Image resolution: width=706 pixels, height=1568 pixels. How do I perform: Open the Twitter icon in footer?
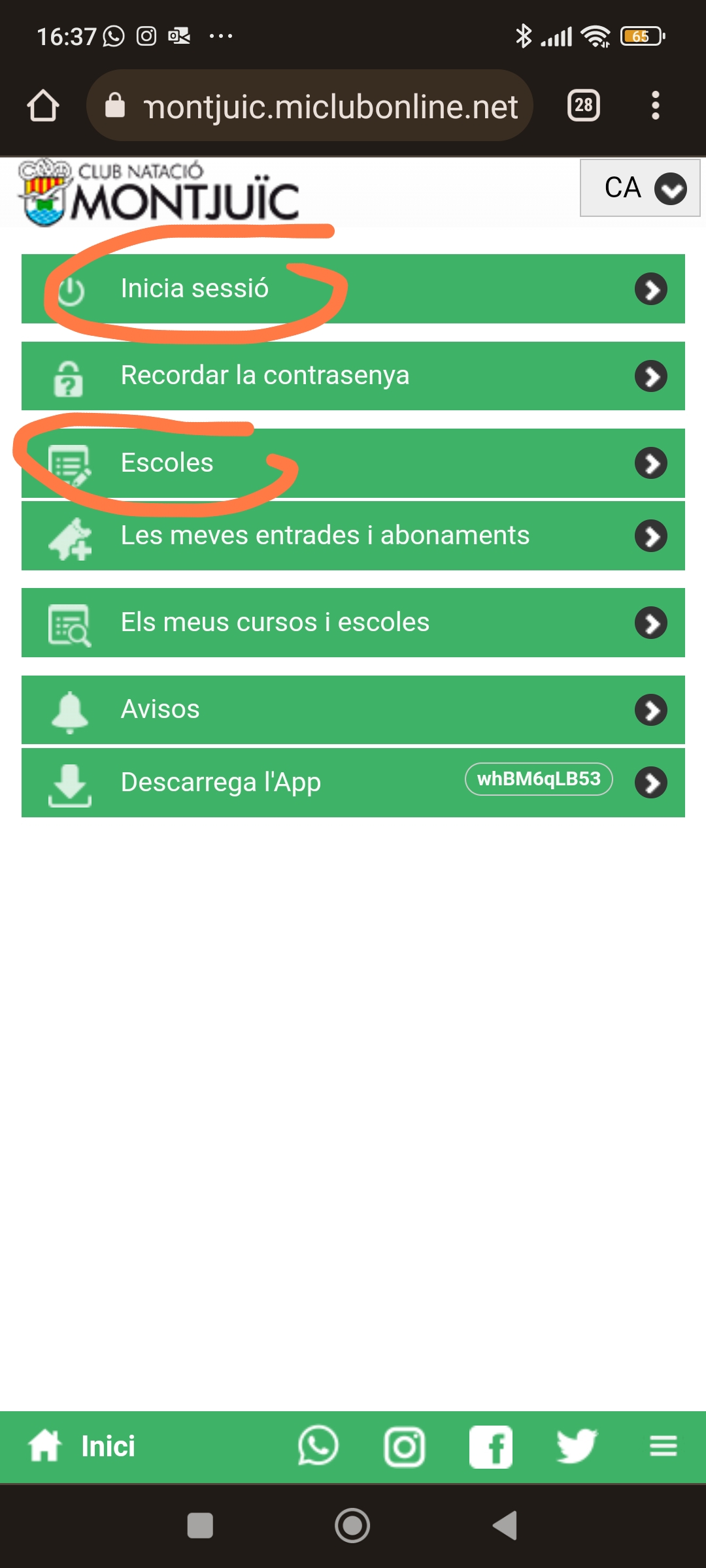577,1446
